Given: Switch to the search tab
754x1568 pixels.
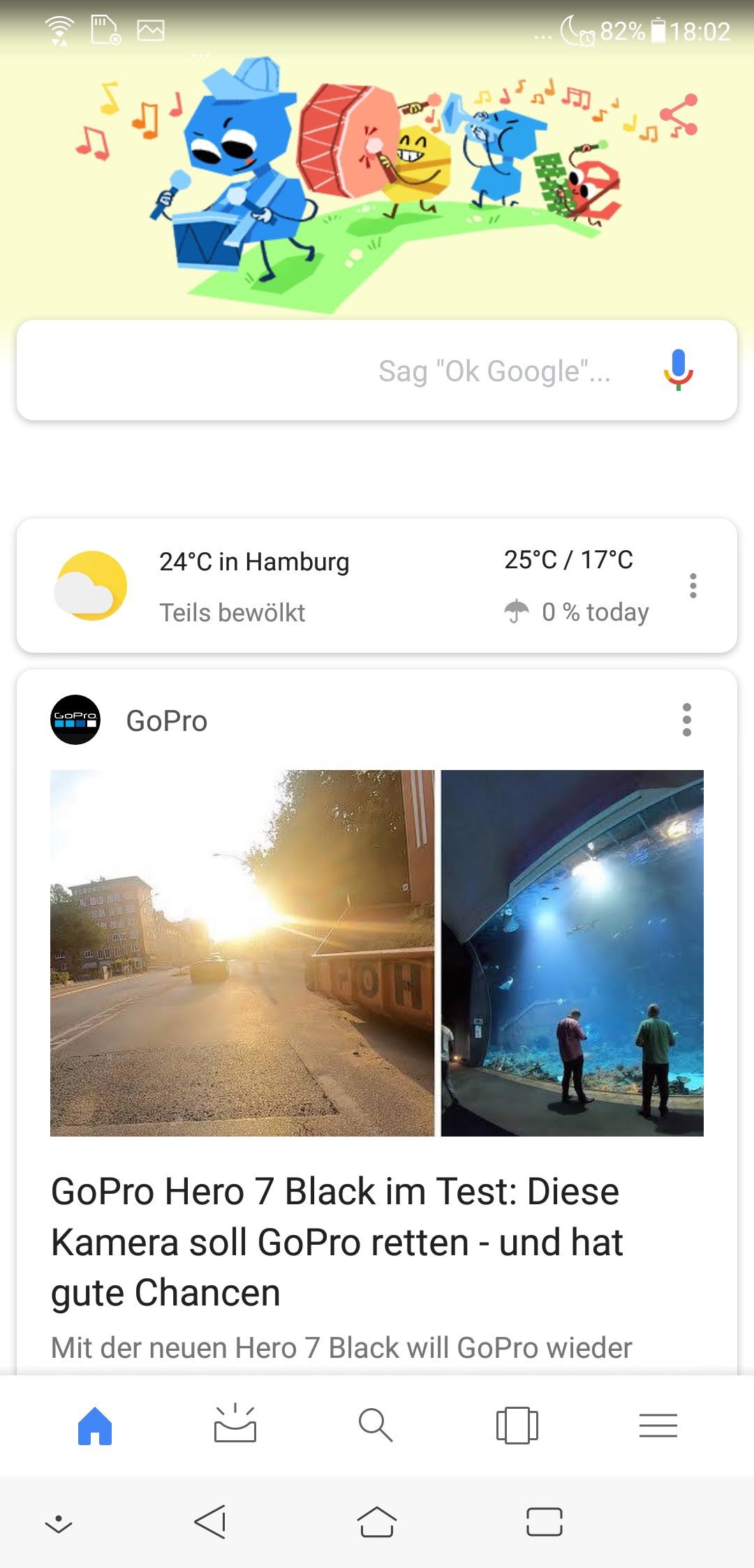Looking at the screenshot, I should click(376, 1426).
